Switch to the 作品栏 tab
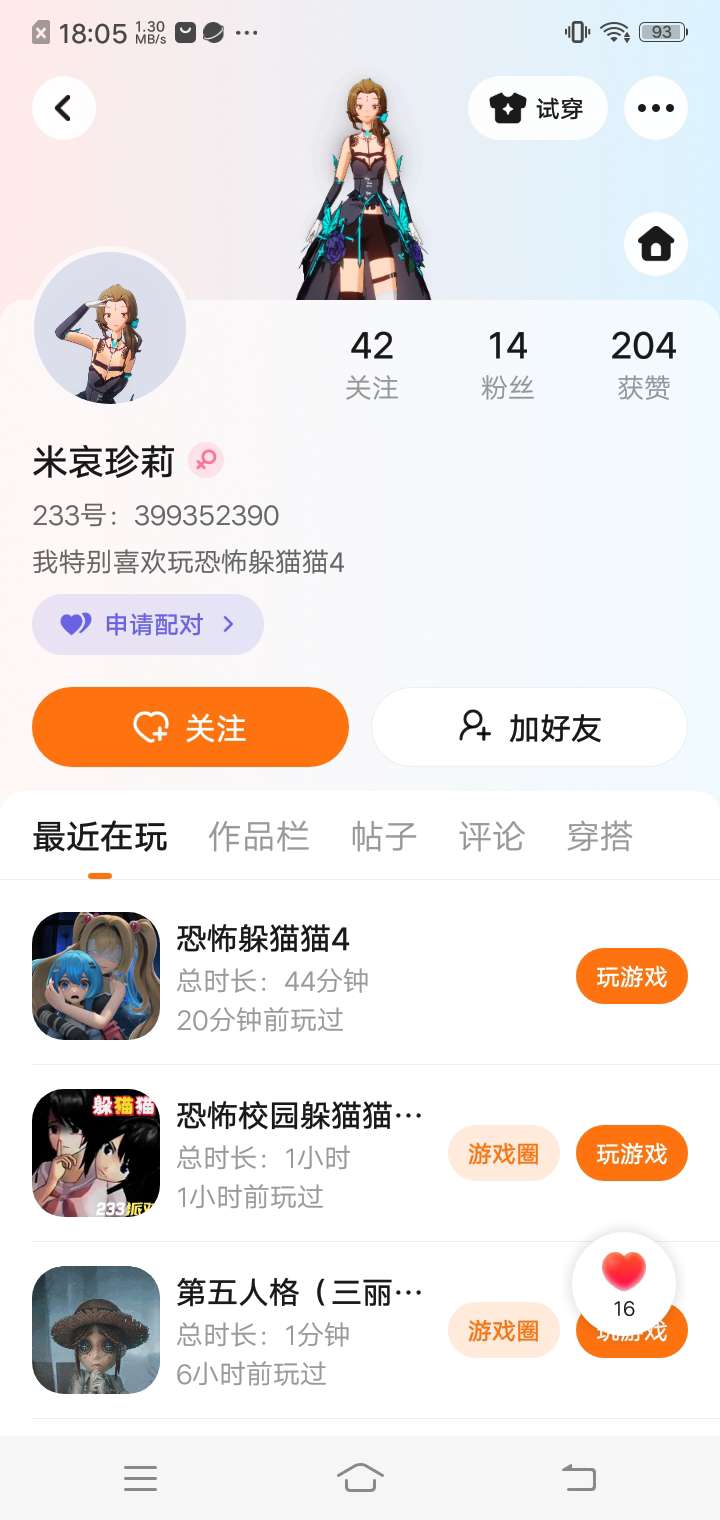The height and width of the screenshot is (1520, 720). click(x=258, y=836)
